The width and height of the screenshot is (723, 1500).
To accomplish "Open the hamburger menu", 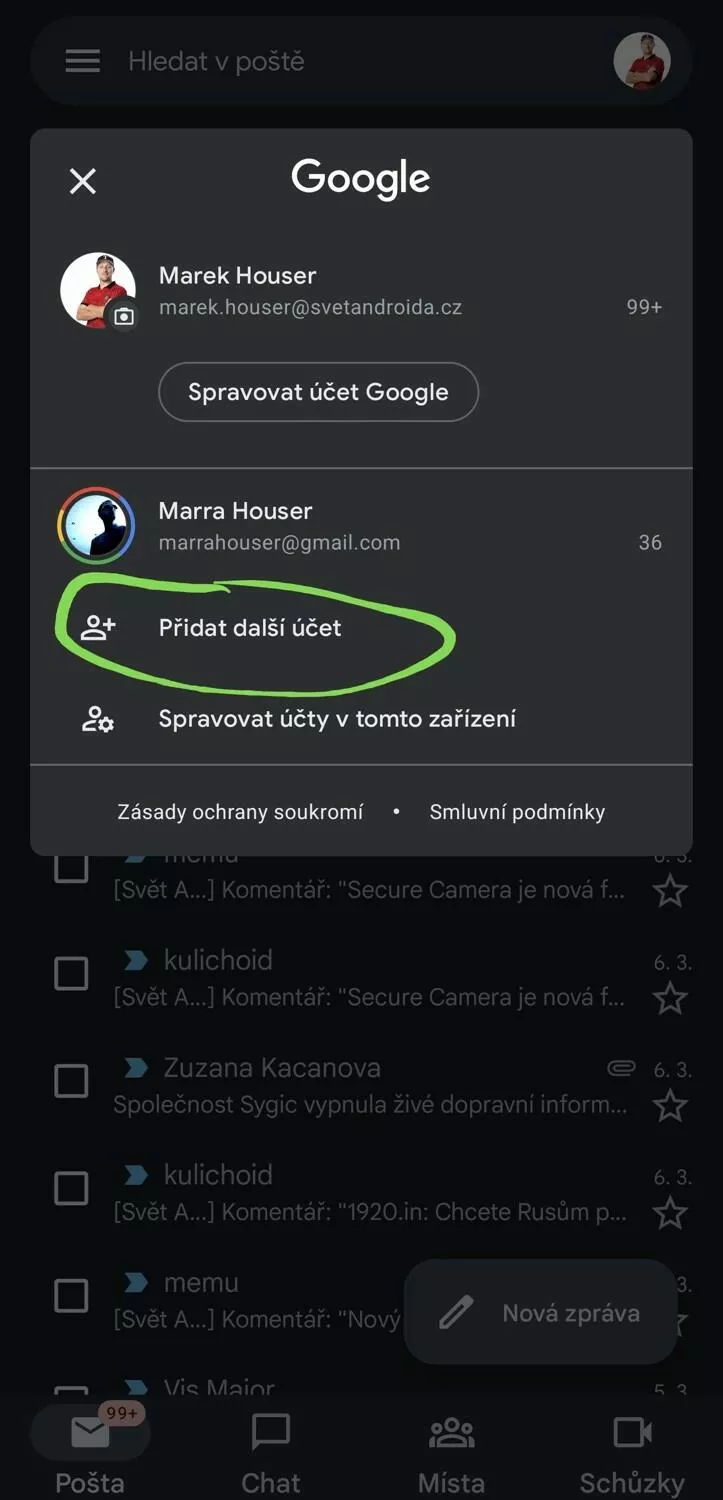I will (x=82, y=61).
